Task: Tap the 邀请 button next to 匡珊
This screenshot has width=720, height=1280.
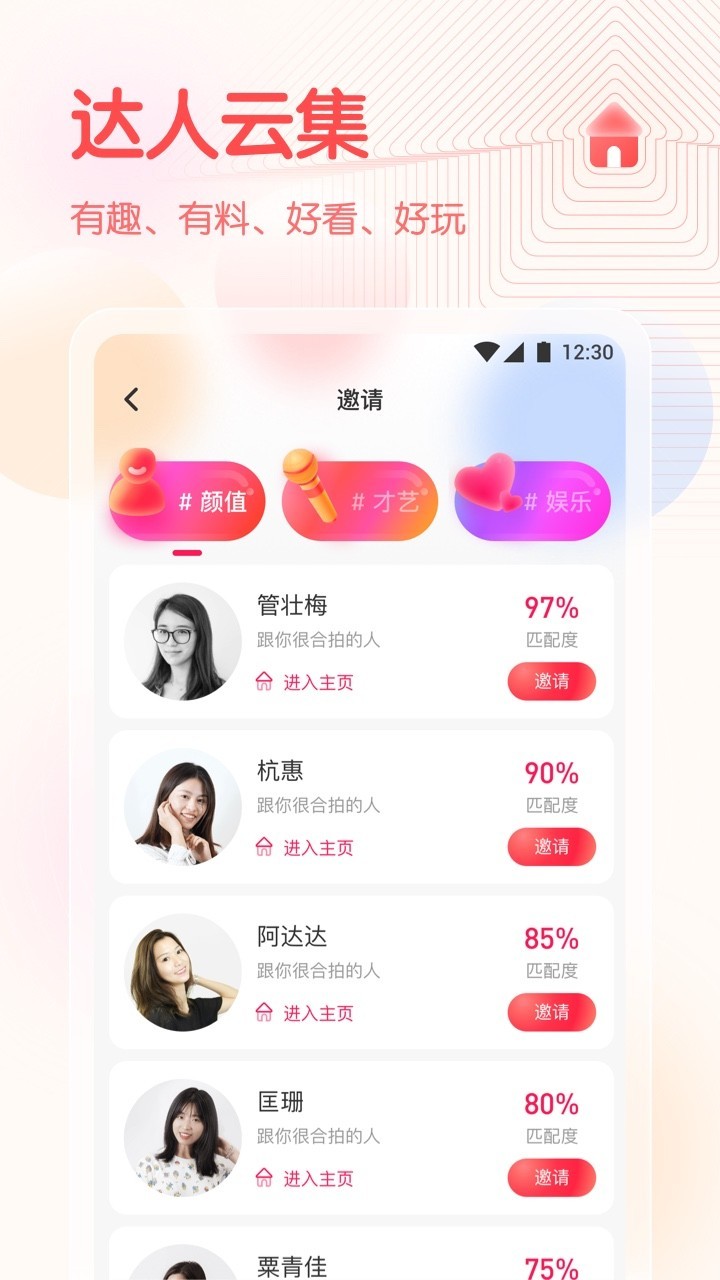Action: (x=551, y=1179)
